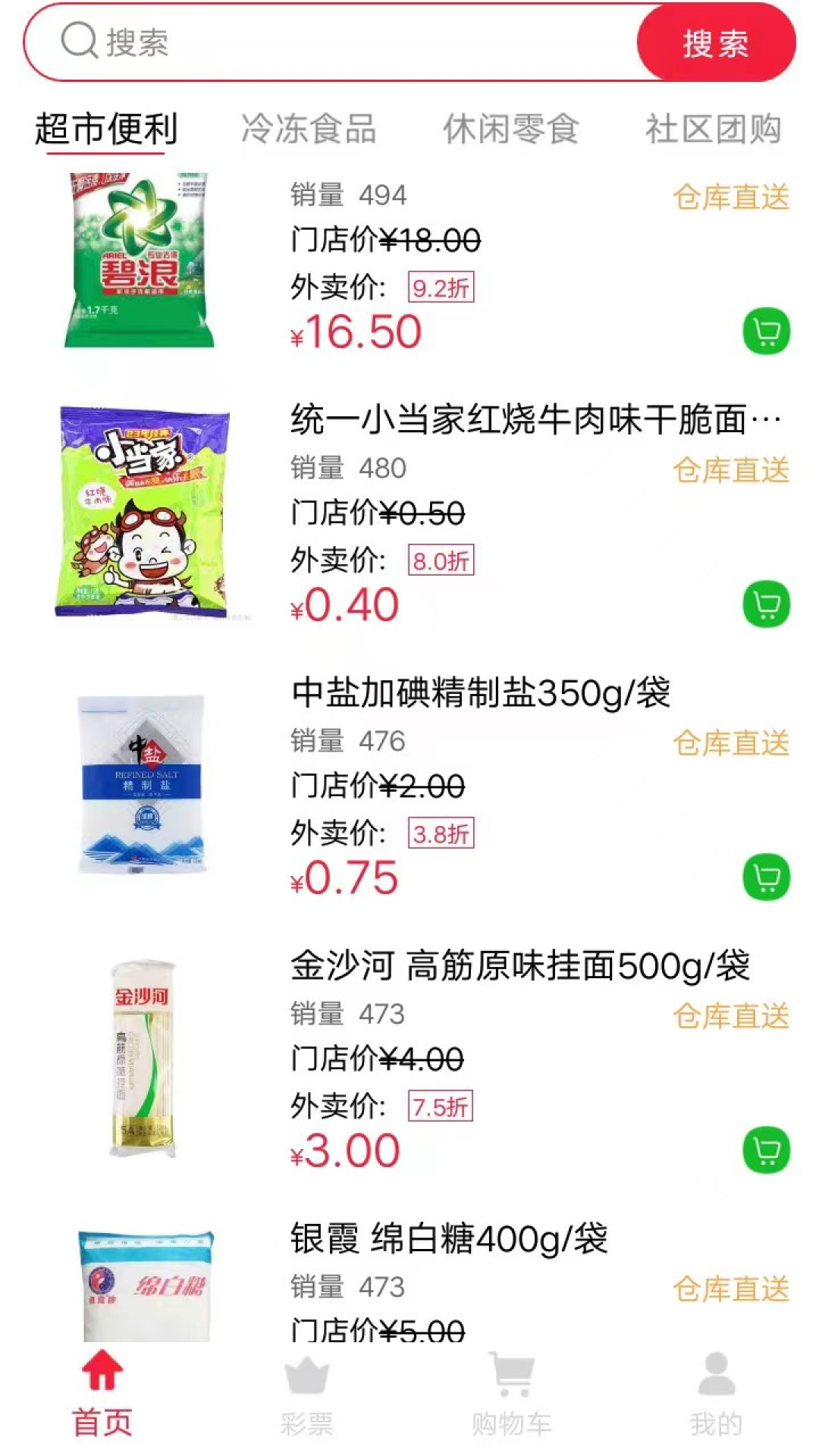This screenshot has width=819, height=1456.
Task: Open the 休闲零食 category
Action: coord(512,129)
